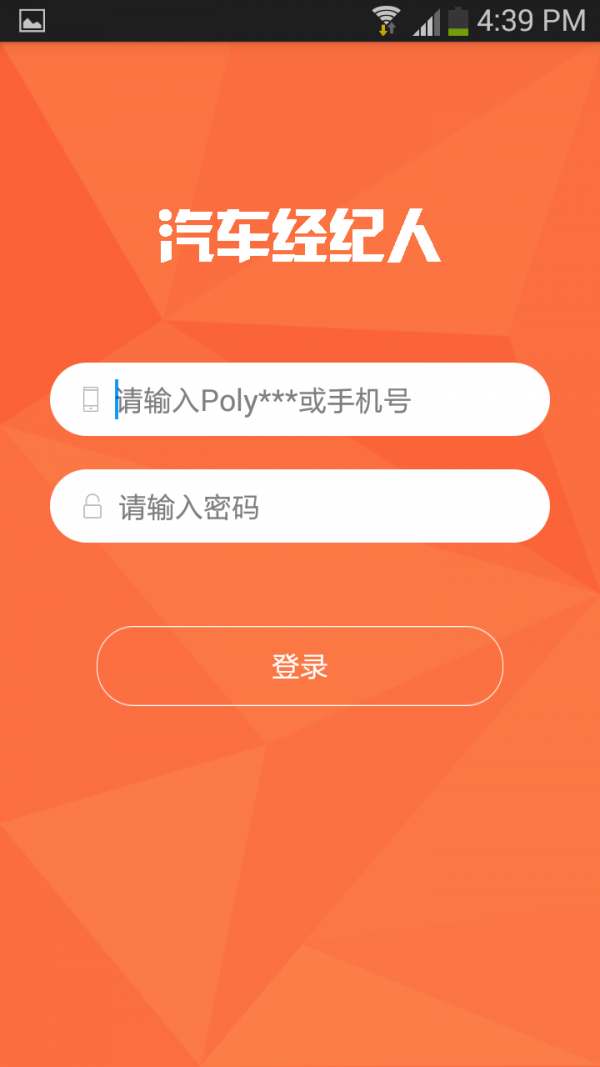Tap the 登录 login button

[x=299, y=666]
